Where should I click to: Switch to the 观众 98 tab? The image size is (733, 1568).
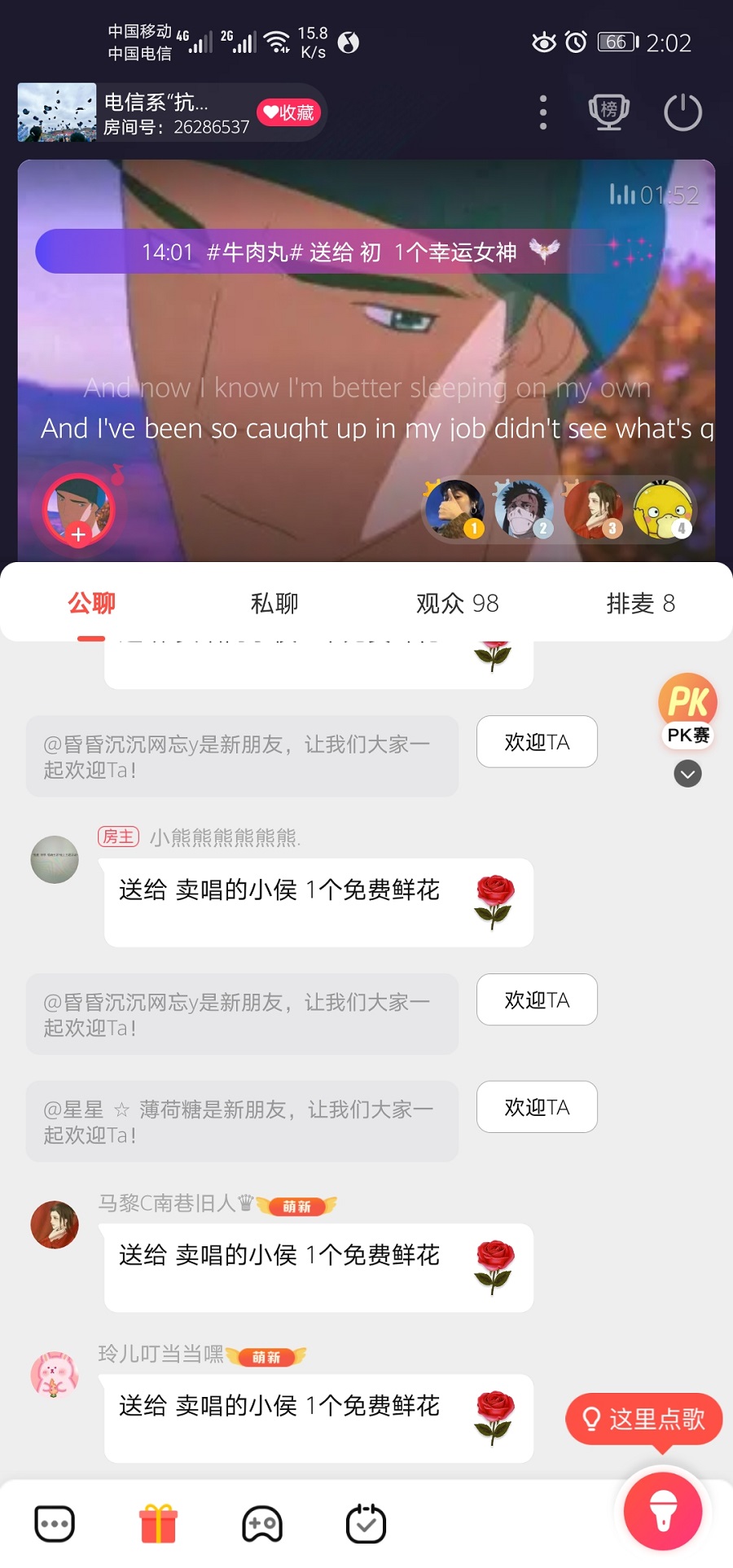pos(457,604)
